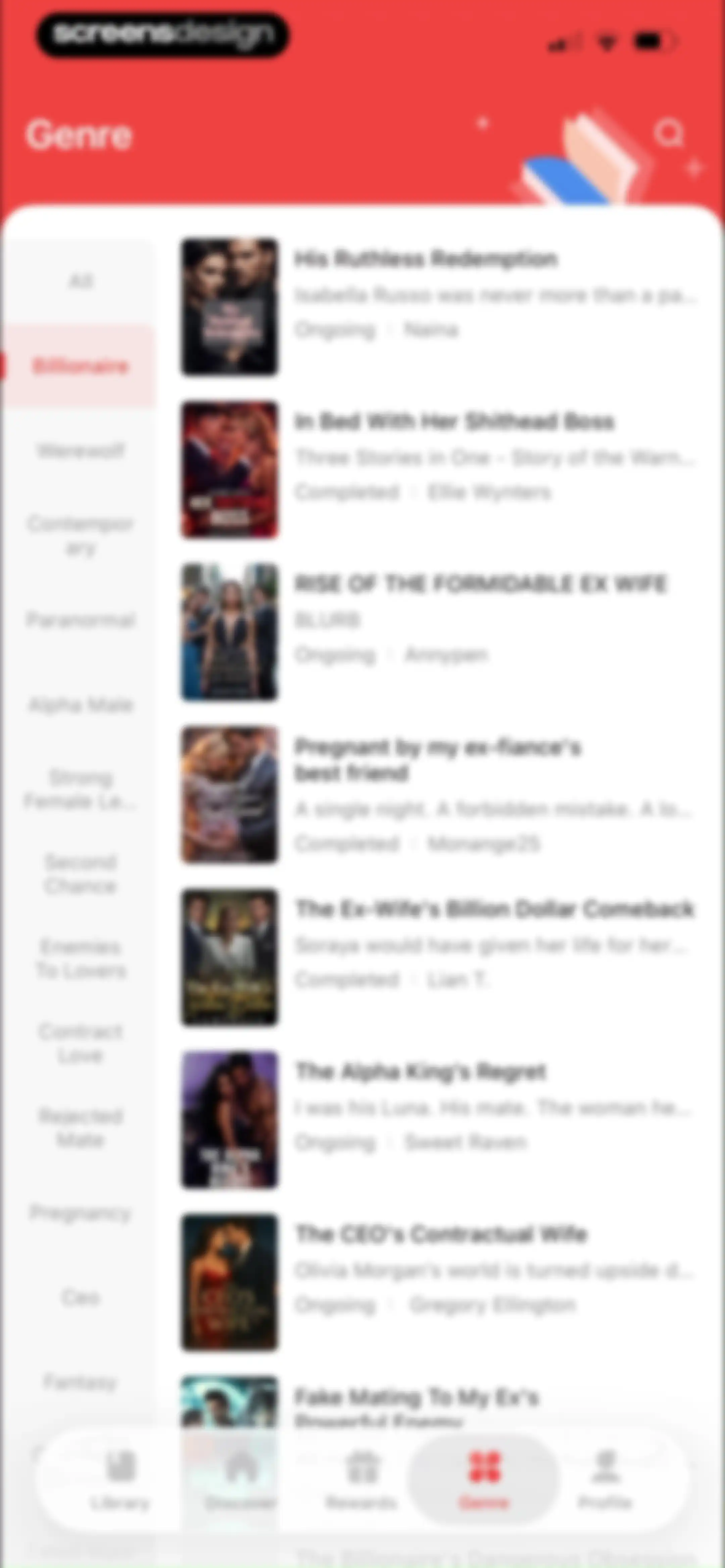Image resolution: width=725 pixels, height=1568 pixels.
Task: Select the All genre category
Action: pyautogui.click(x=80, y=281)
